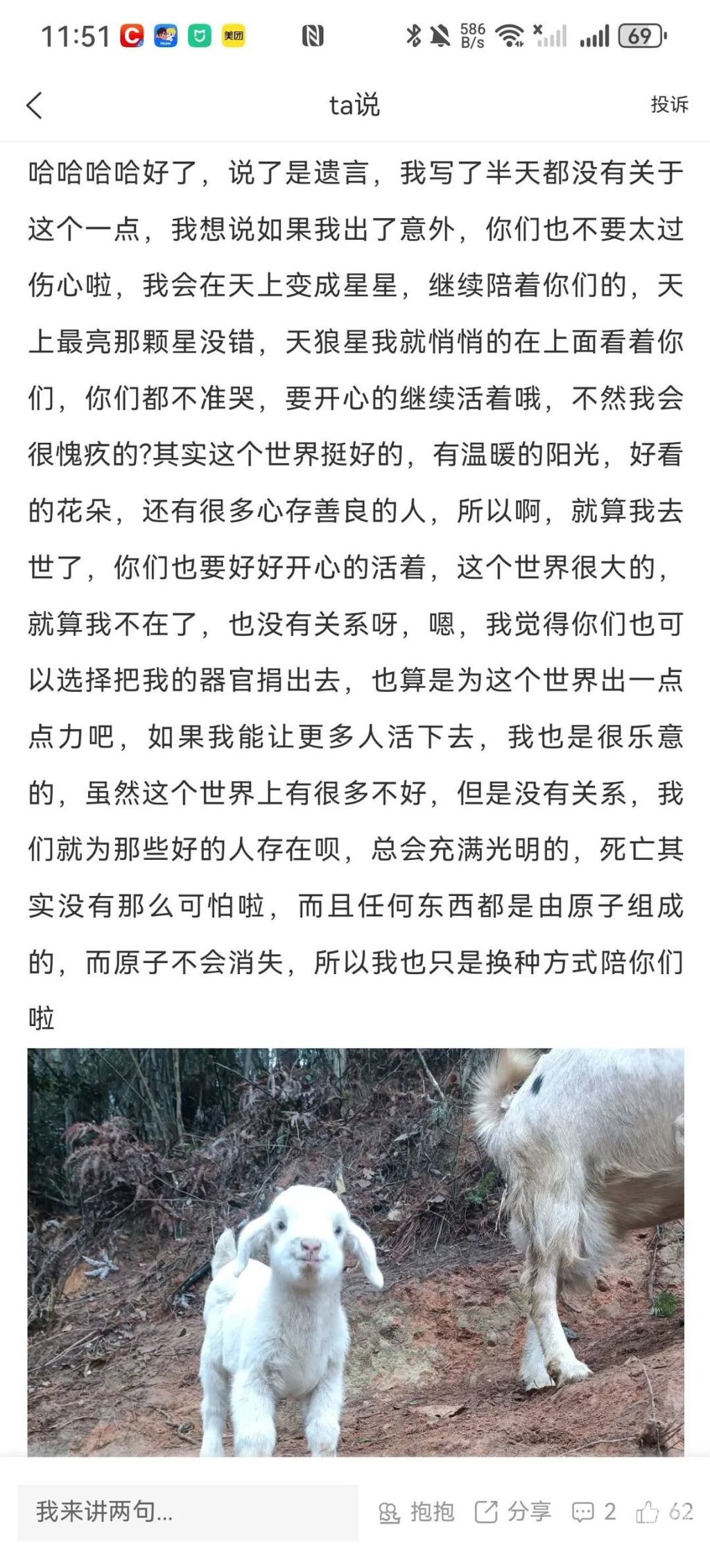Go back using the top-left arrow
The image size is (710, 1568).
pyautogui.click(x=35, y=105)
